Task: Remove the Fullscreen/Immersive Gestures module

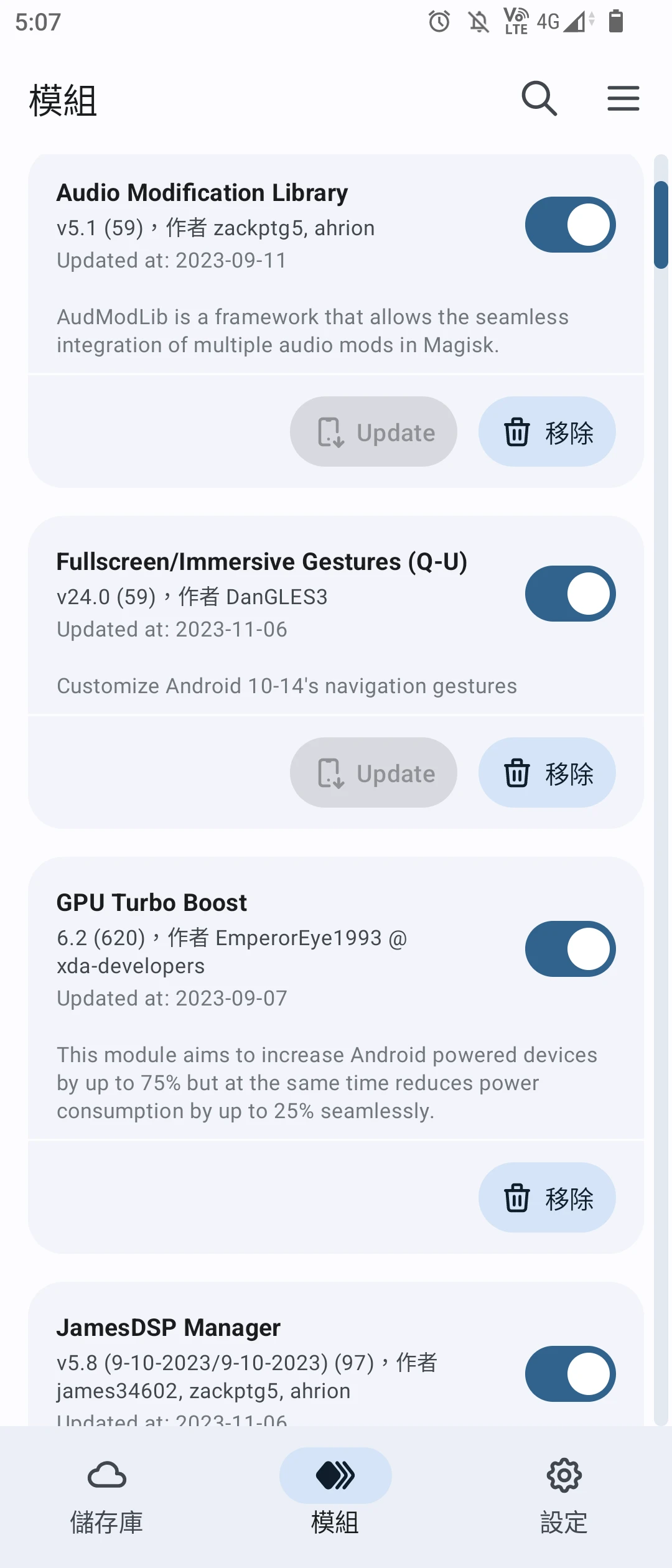Action: click(x=547, y=773)
